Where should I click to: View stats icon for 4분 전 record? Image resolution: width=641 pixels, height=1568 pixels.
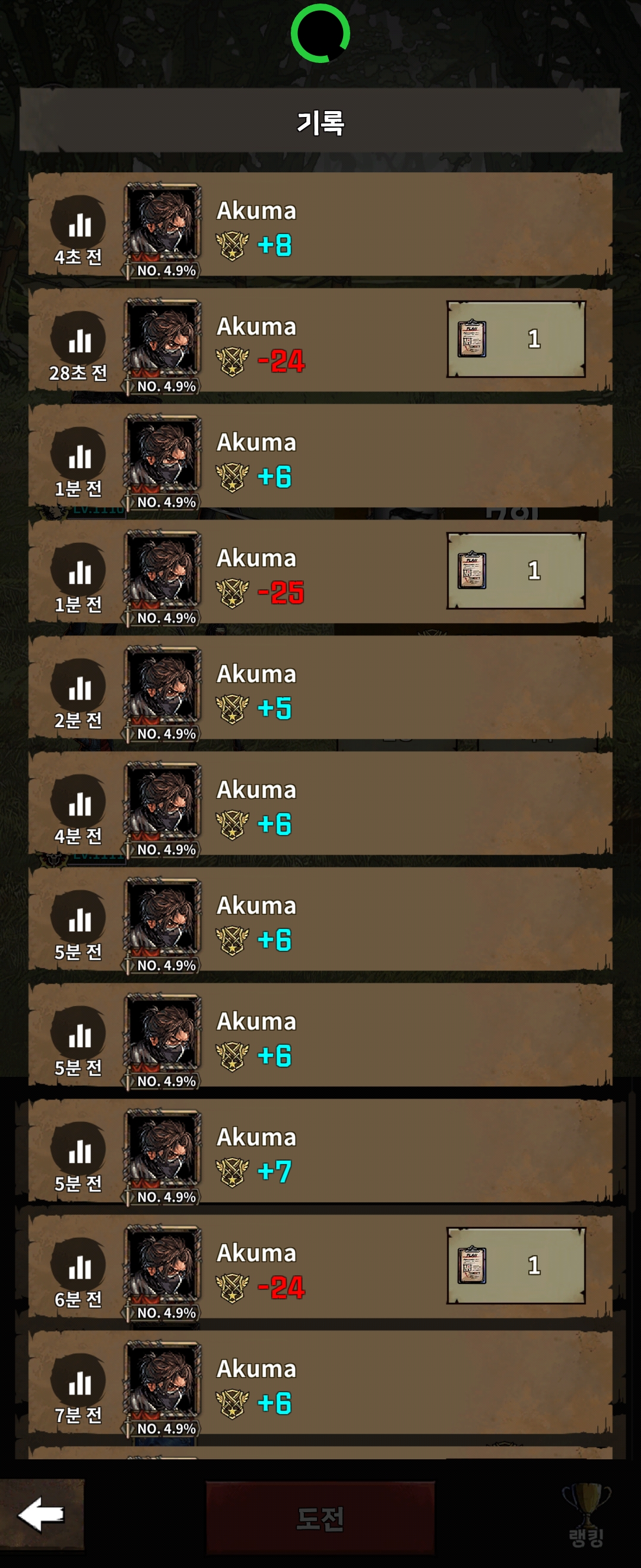(x=78, y=802)
